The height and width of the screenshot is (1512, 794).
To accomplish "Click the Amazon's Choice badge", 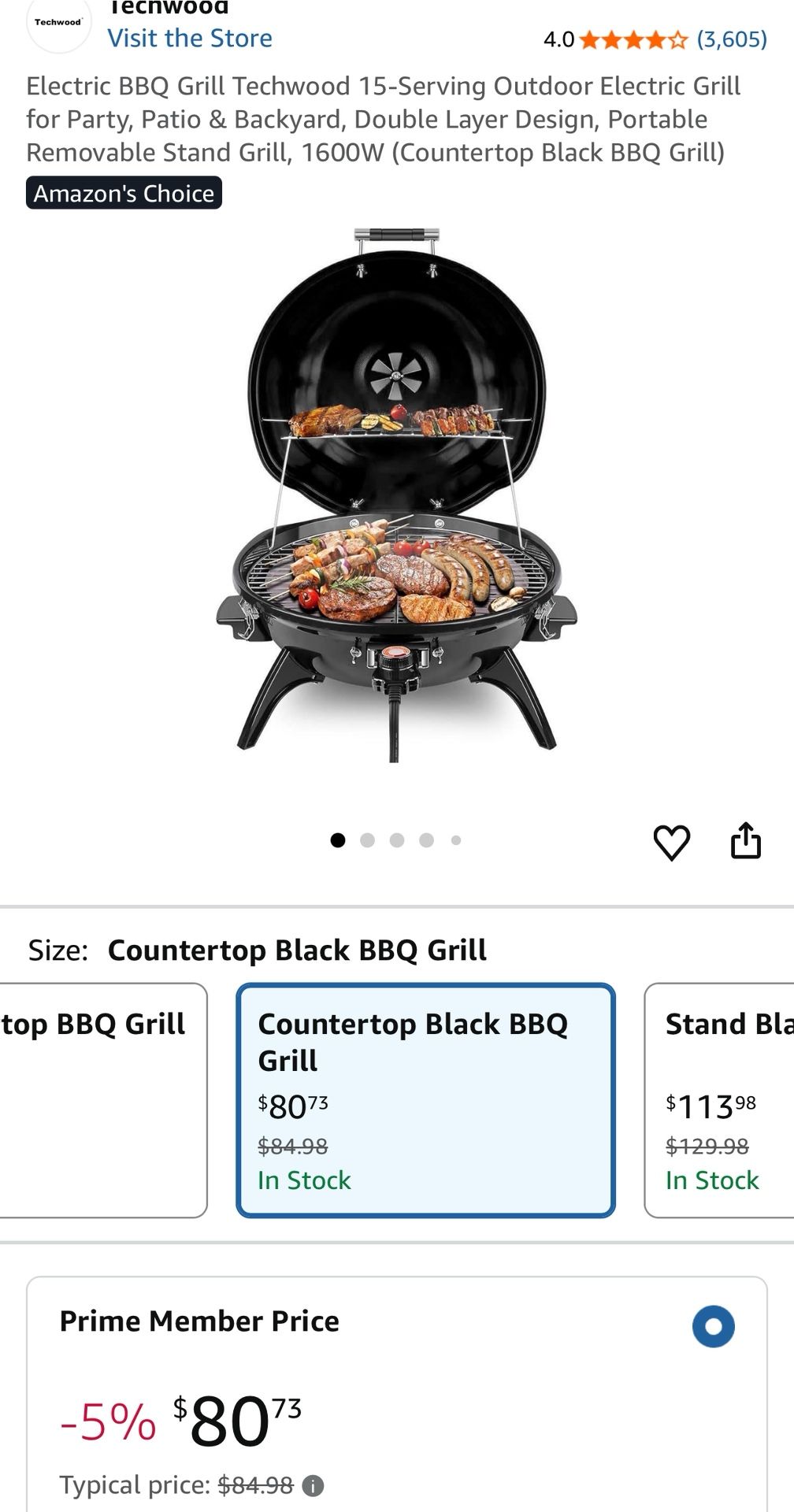I will (x=124, y=193).
